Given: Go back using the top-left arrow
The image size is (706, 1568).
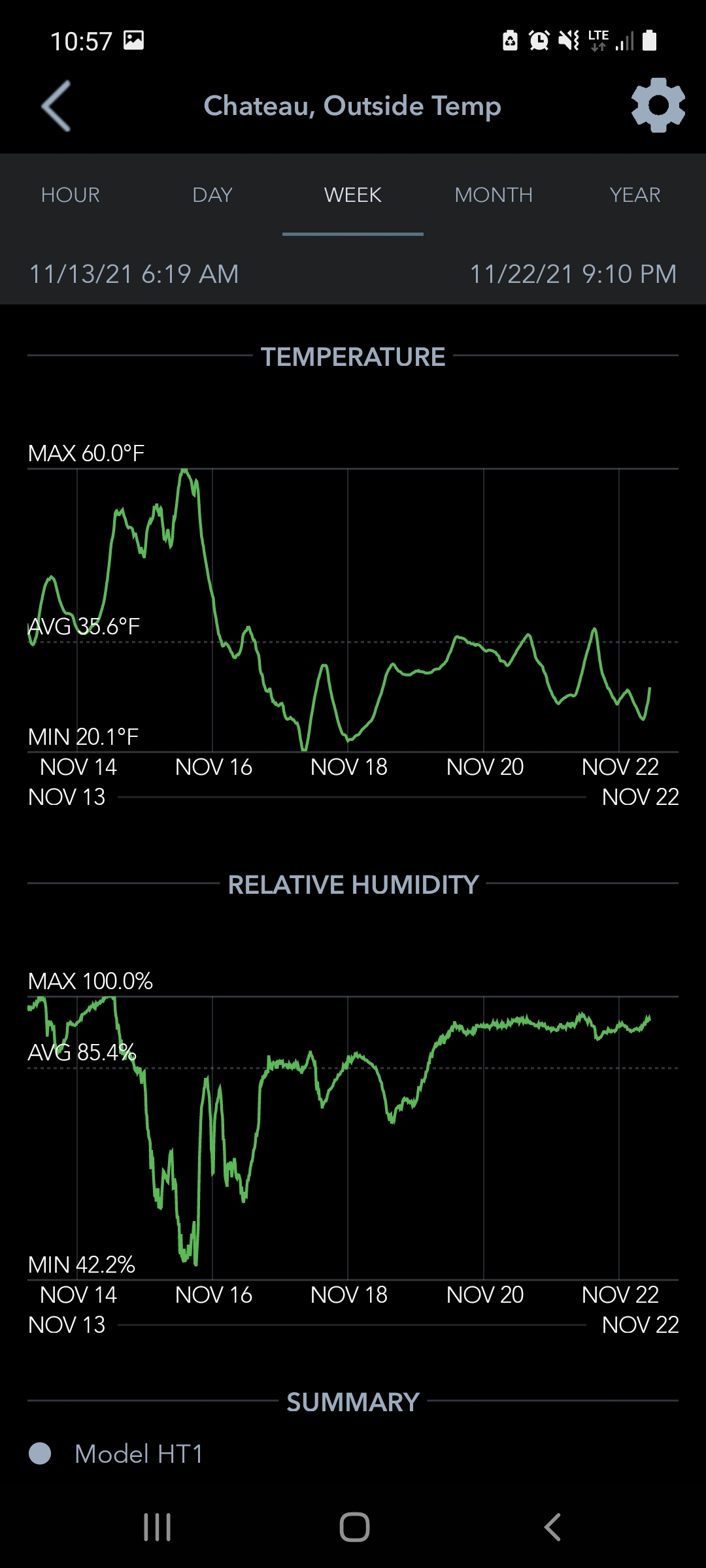Looking at the screenshot, I should [56, 106].
